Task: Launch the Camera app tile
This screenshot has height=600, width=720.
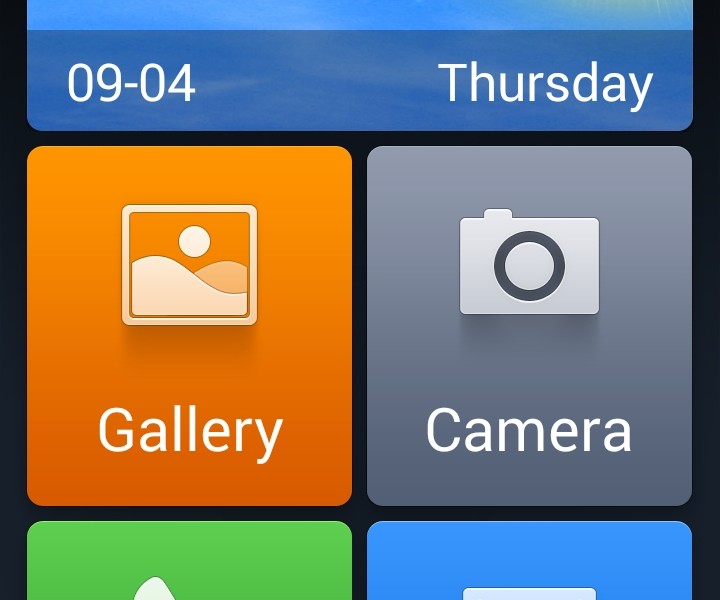Action: 529,326
